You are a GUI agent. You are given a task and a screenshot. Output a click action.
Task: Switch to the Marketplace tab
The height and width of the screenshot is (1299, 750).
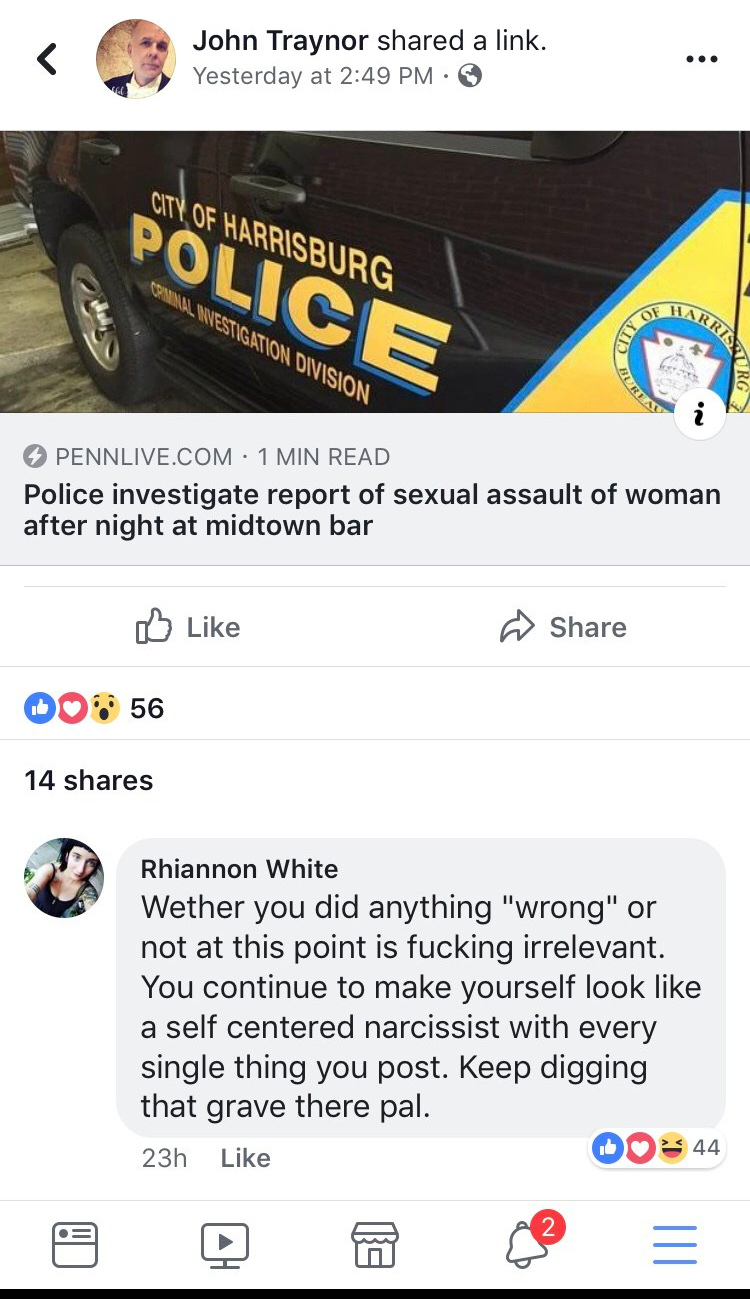(x=375, y=1245)
